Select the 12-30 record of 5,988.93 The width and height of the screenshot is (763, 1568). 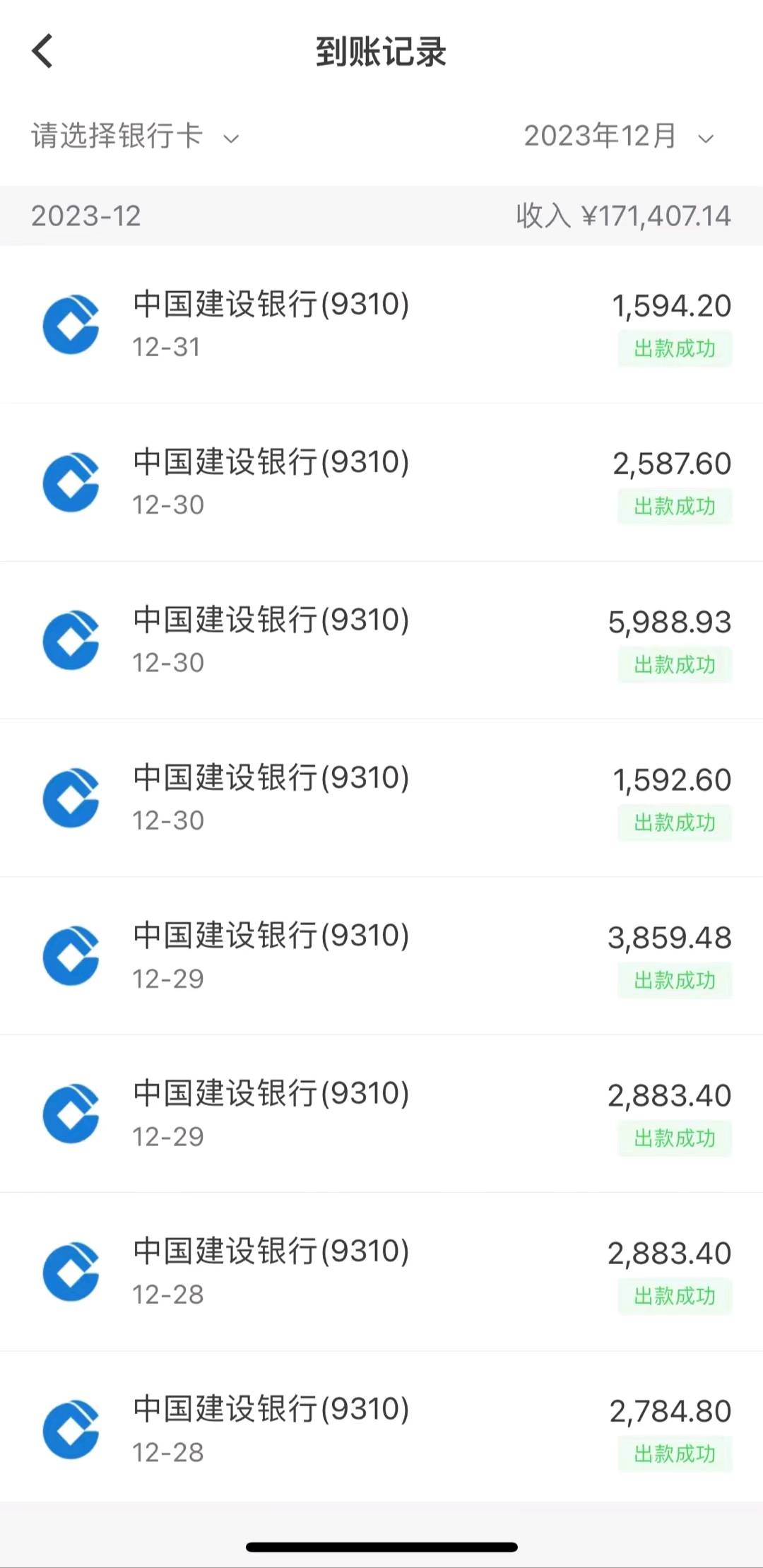(x=381, y=640)
